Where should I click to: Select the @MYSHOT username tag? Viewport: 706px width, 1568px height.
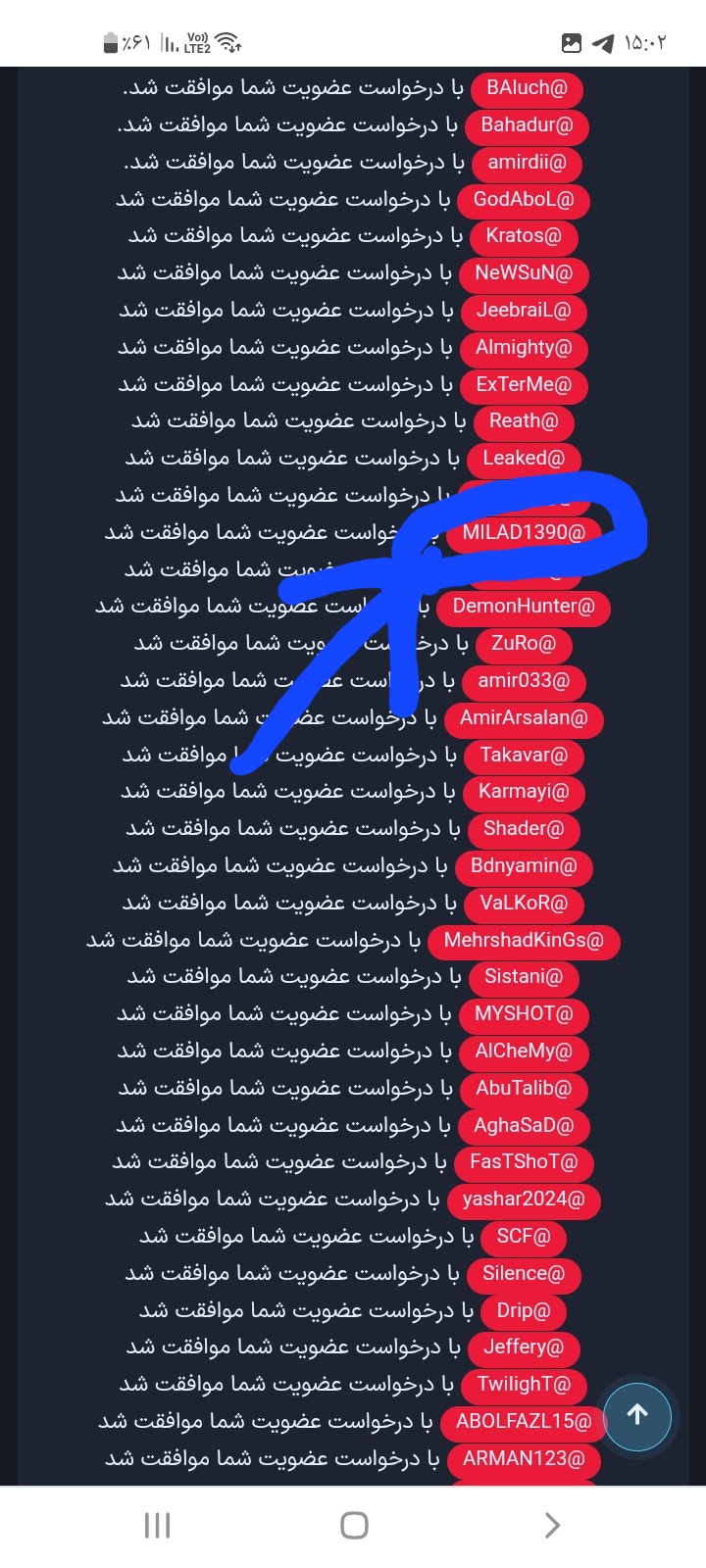coord(524,1014)
